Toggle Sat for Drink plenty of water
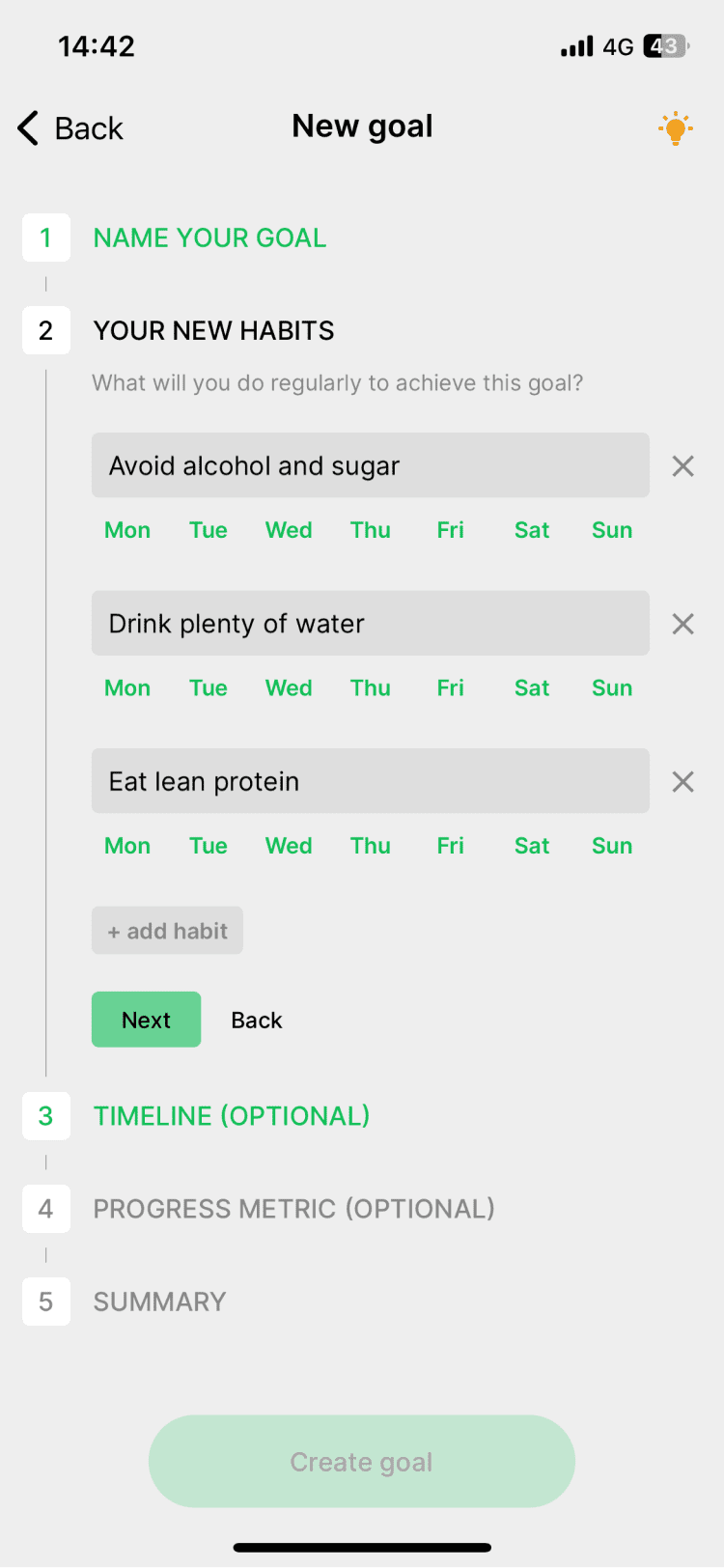724x1568 pixels. [532, 687]
